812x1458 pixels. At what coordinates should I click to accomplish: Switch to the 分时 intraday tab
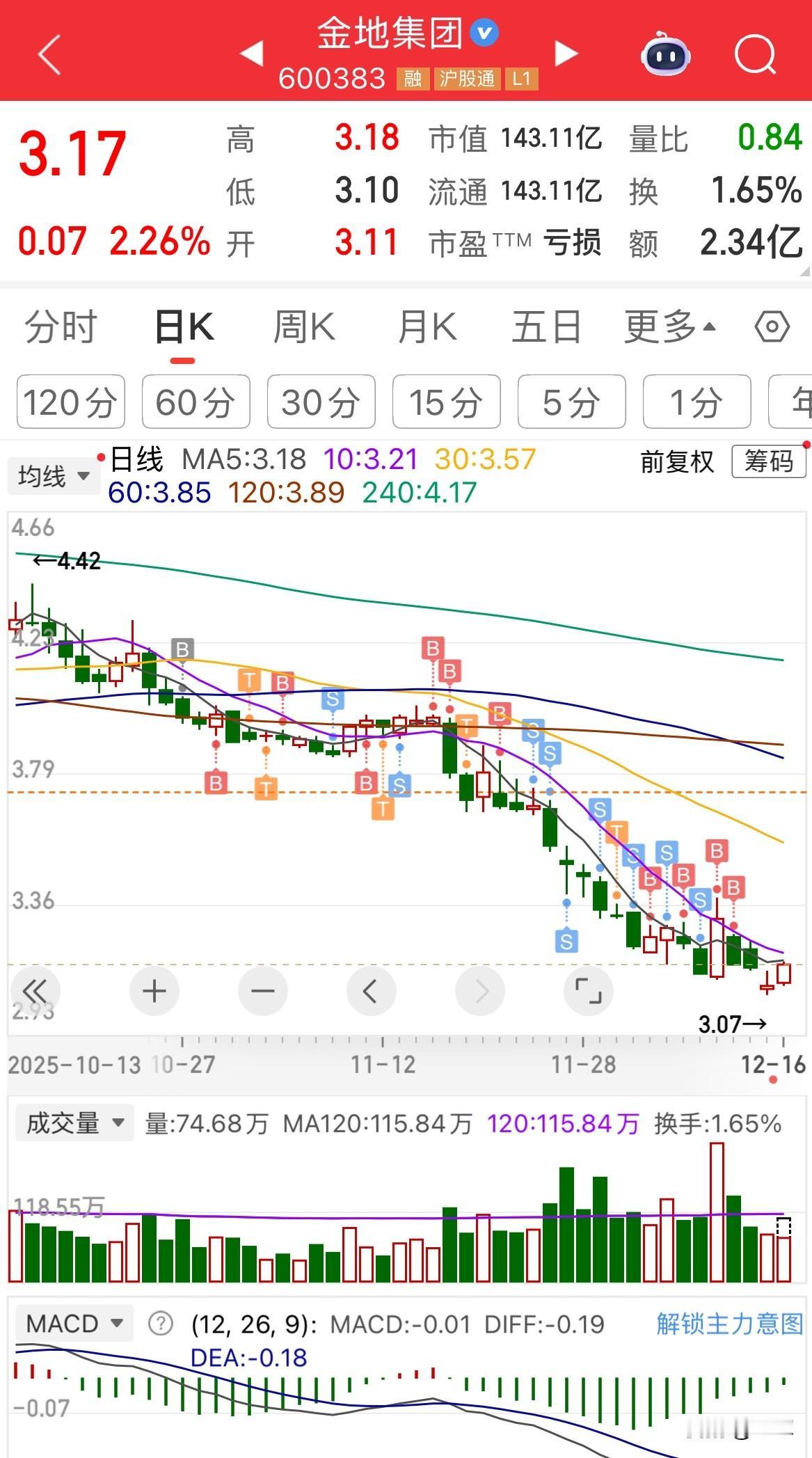[61, 326]
